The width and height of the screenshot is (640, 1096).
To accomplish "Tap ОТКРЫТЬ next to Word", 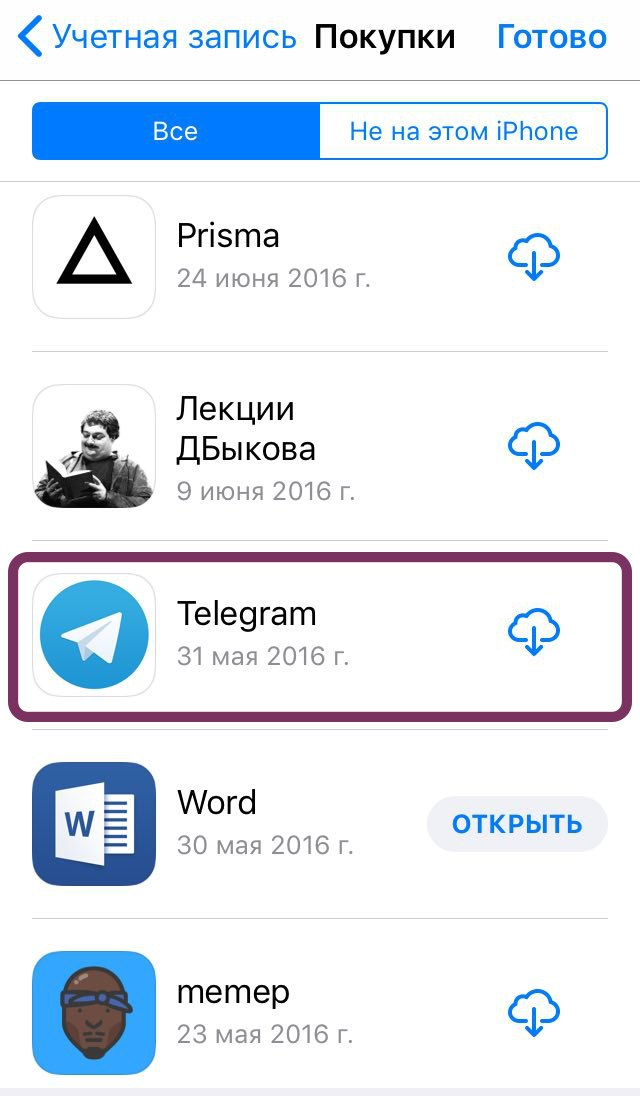I will [x=517, y=824].
